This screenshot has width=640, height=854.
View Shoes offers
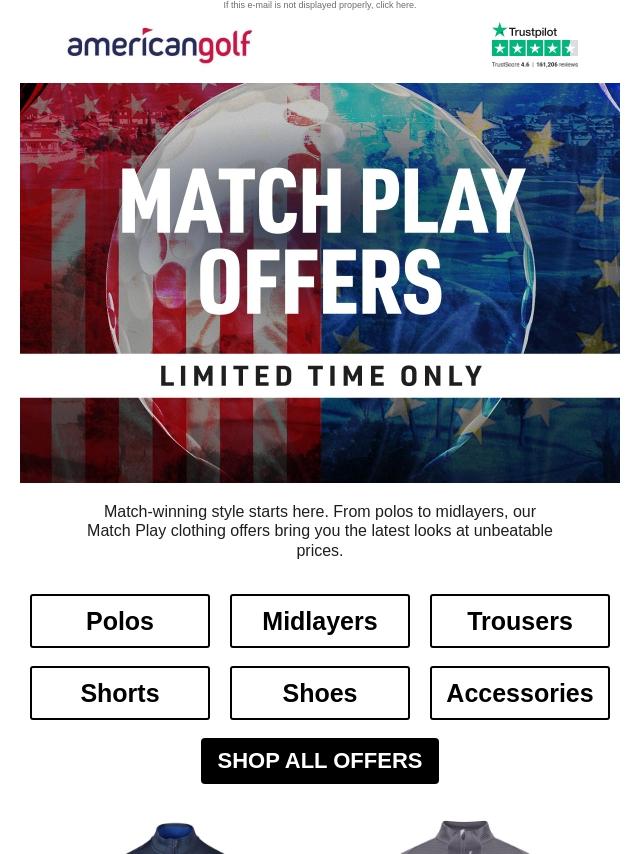tap(320, 693)
